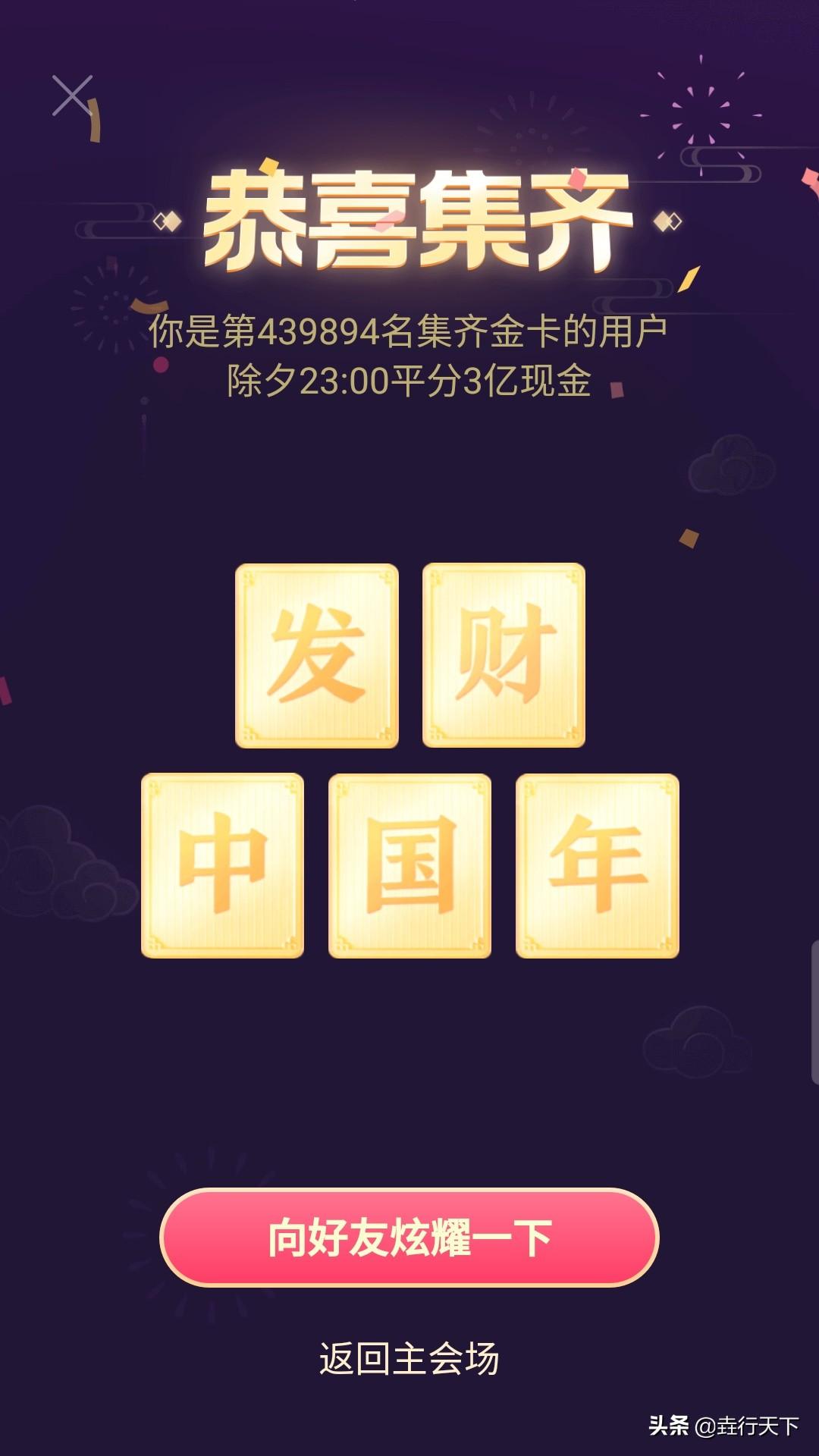The width and height of the screenshot is (819, 1456).
Task: Return to main venue via 返回主会场
Action: (x=409, y=1358)
